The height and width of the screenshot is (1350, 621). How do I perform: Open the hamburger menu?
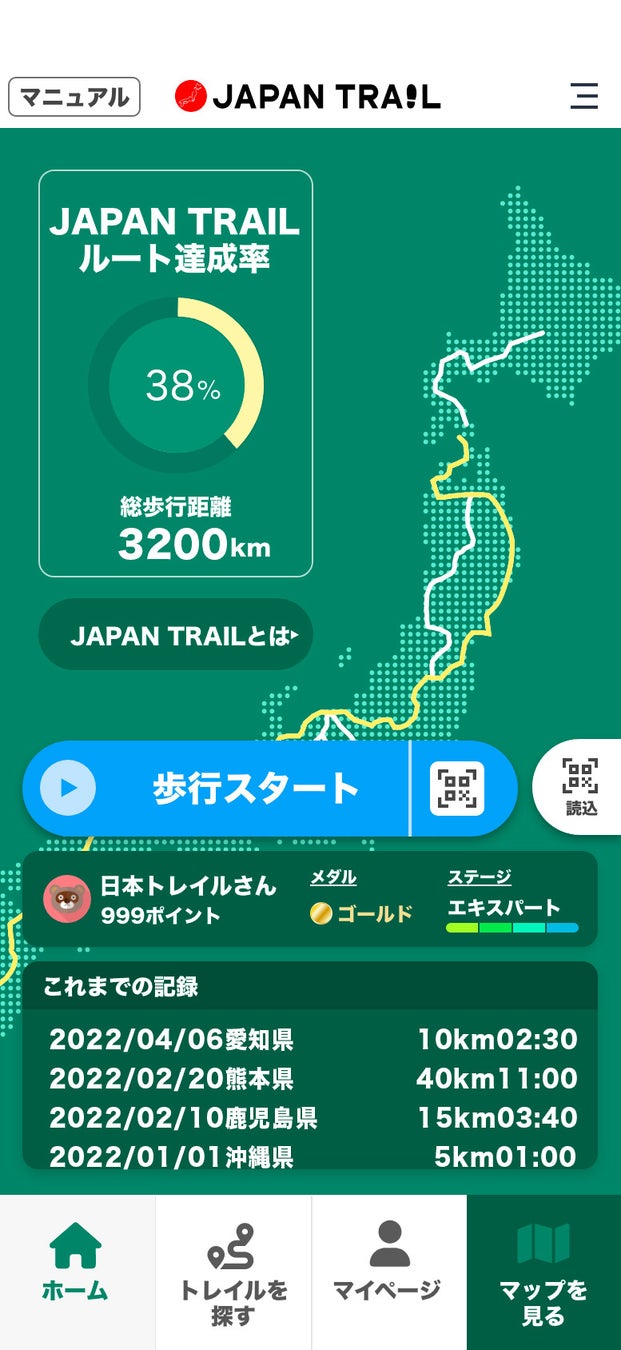pyautogui.click(x=584, y=96)
